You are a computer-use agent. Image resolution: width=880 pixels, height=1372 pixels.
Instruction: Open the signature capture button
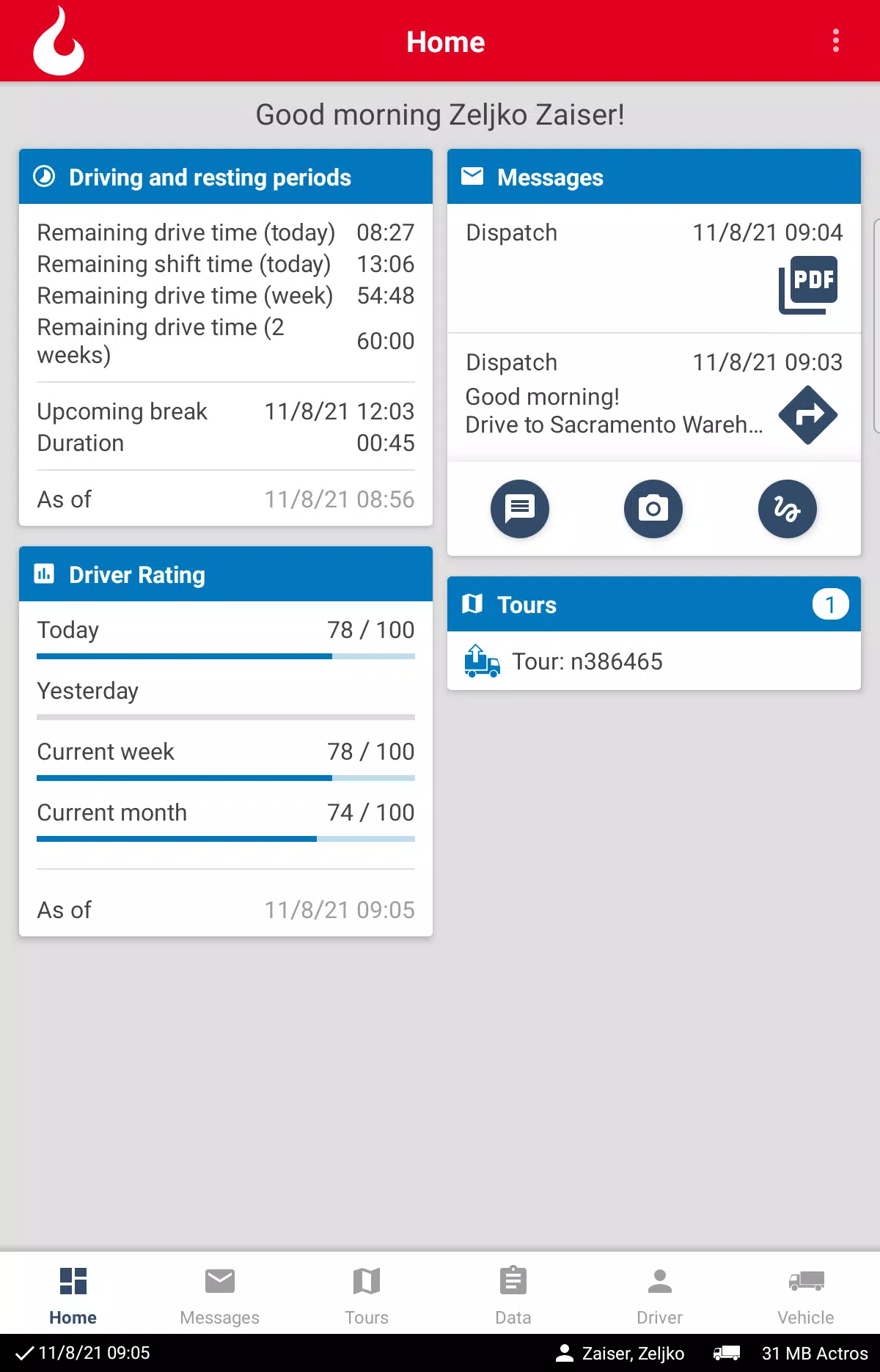[x=787, y=509]
